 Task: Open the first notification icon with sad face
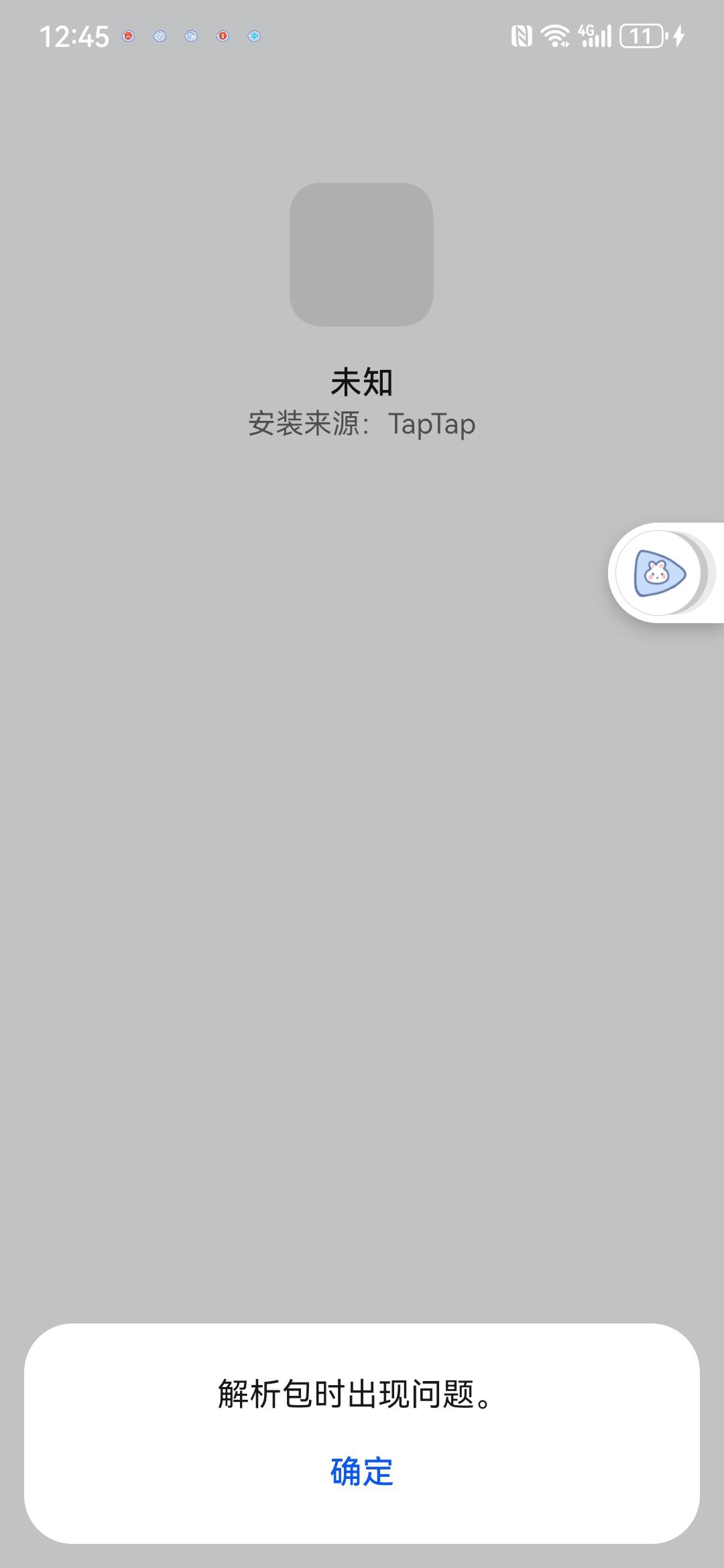127,37
